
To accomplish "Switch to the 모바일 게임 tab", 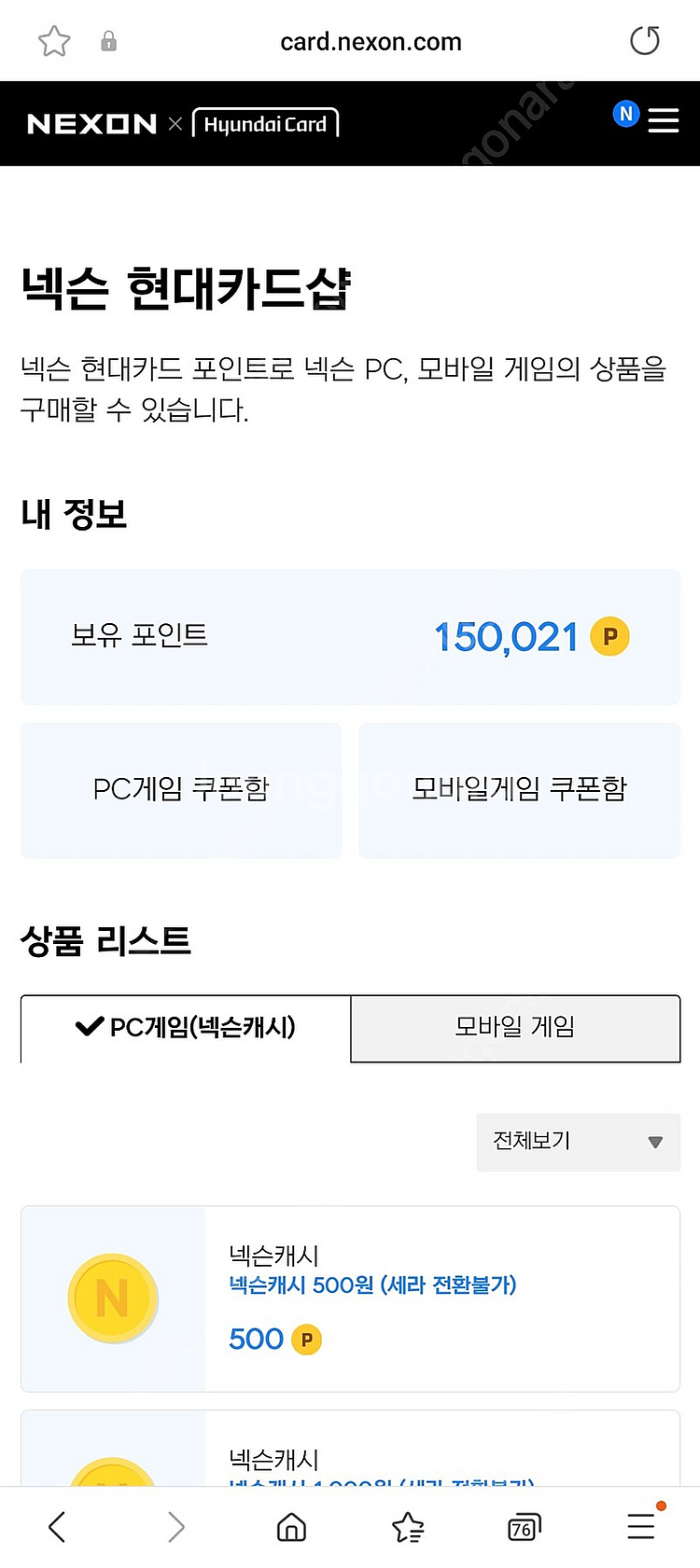I will point(515,1028).
